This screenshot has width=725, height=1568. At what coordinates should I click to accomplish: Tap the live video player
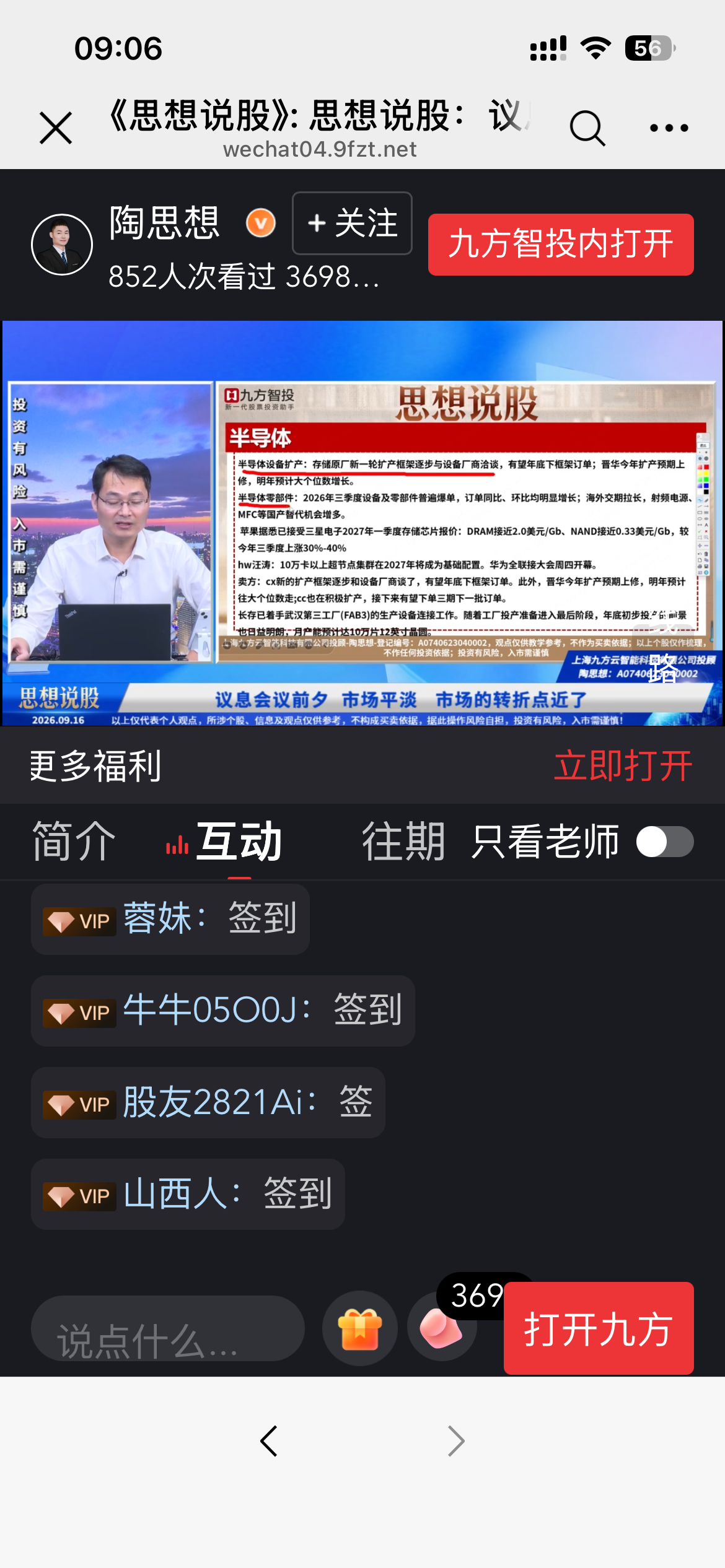click(x=362, y=523)
